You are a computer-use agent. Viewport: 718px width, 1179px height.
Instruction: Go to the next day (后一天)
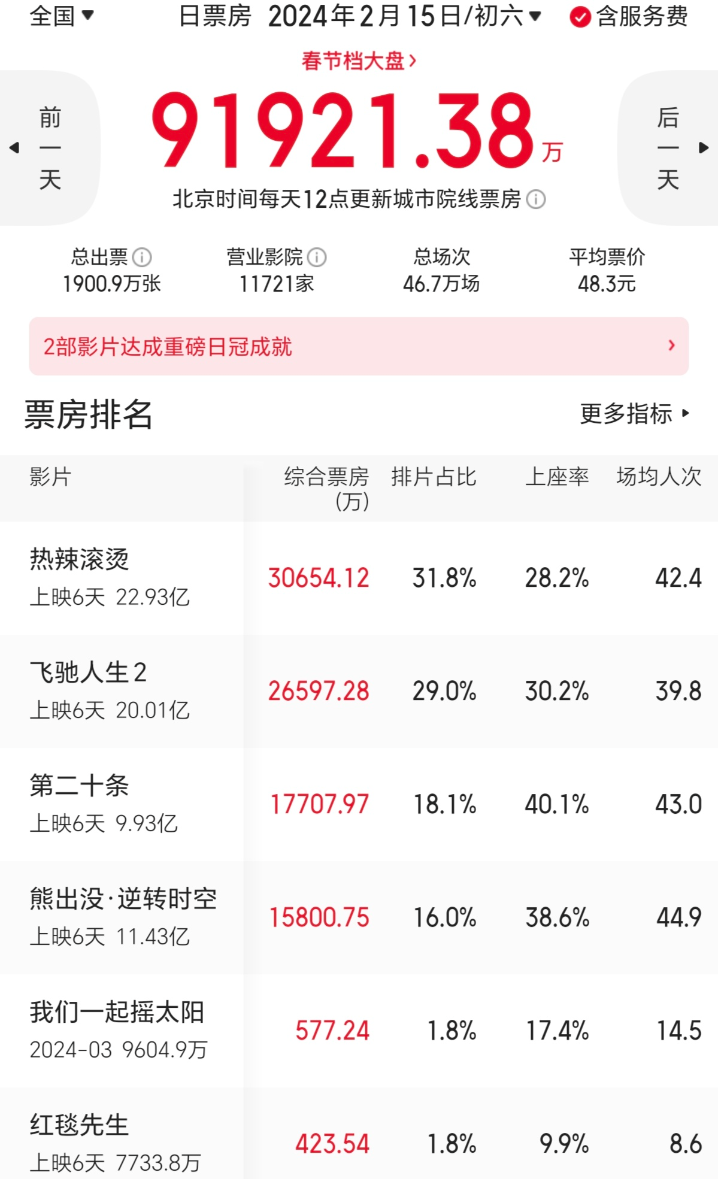tap(668, 148)
